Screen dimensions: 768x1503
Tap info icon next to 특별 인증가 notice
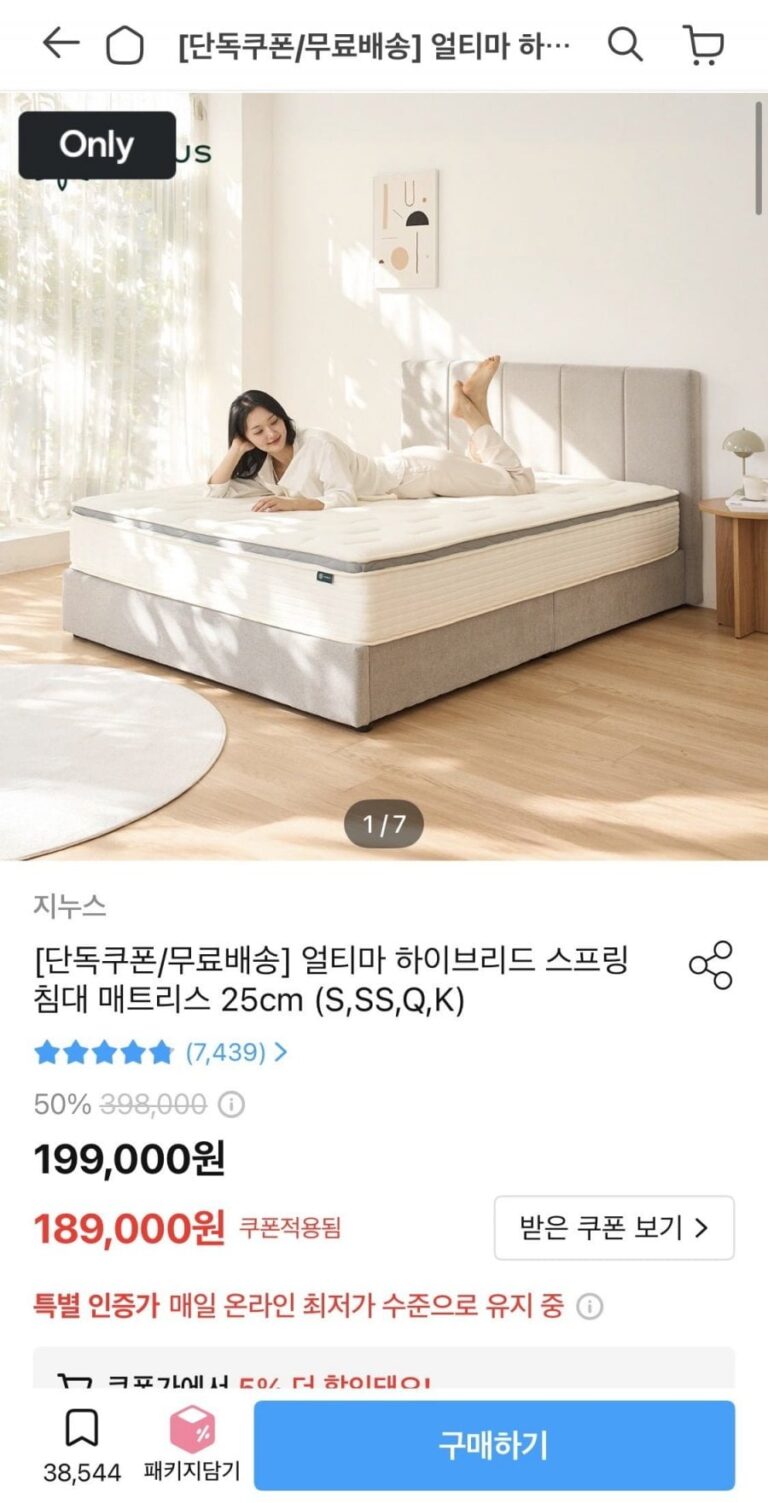click(x=590, y=1307)
